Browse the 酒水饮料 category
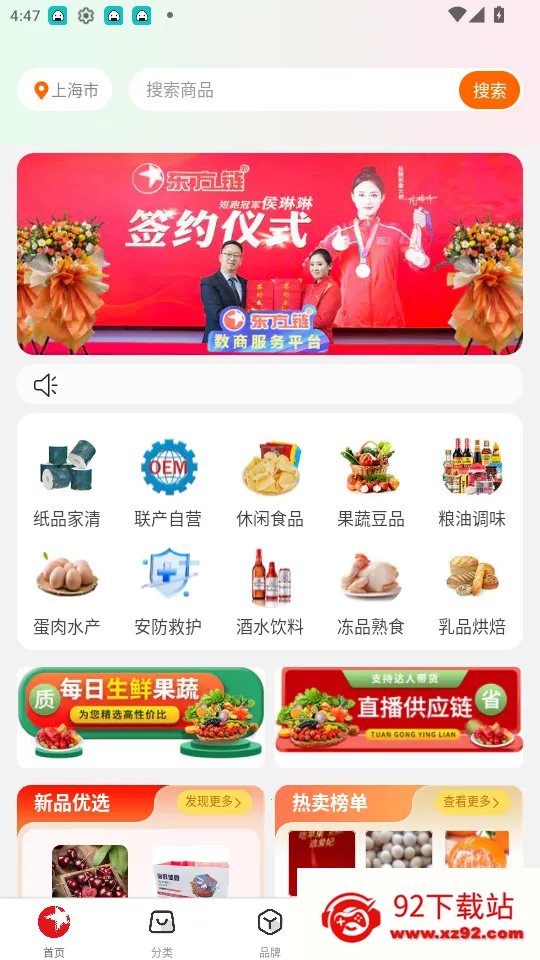540x960 pixels. [270, 591]
